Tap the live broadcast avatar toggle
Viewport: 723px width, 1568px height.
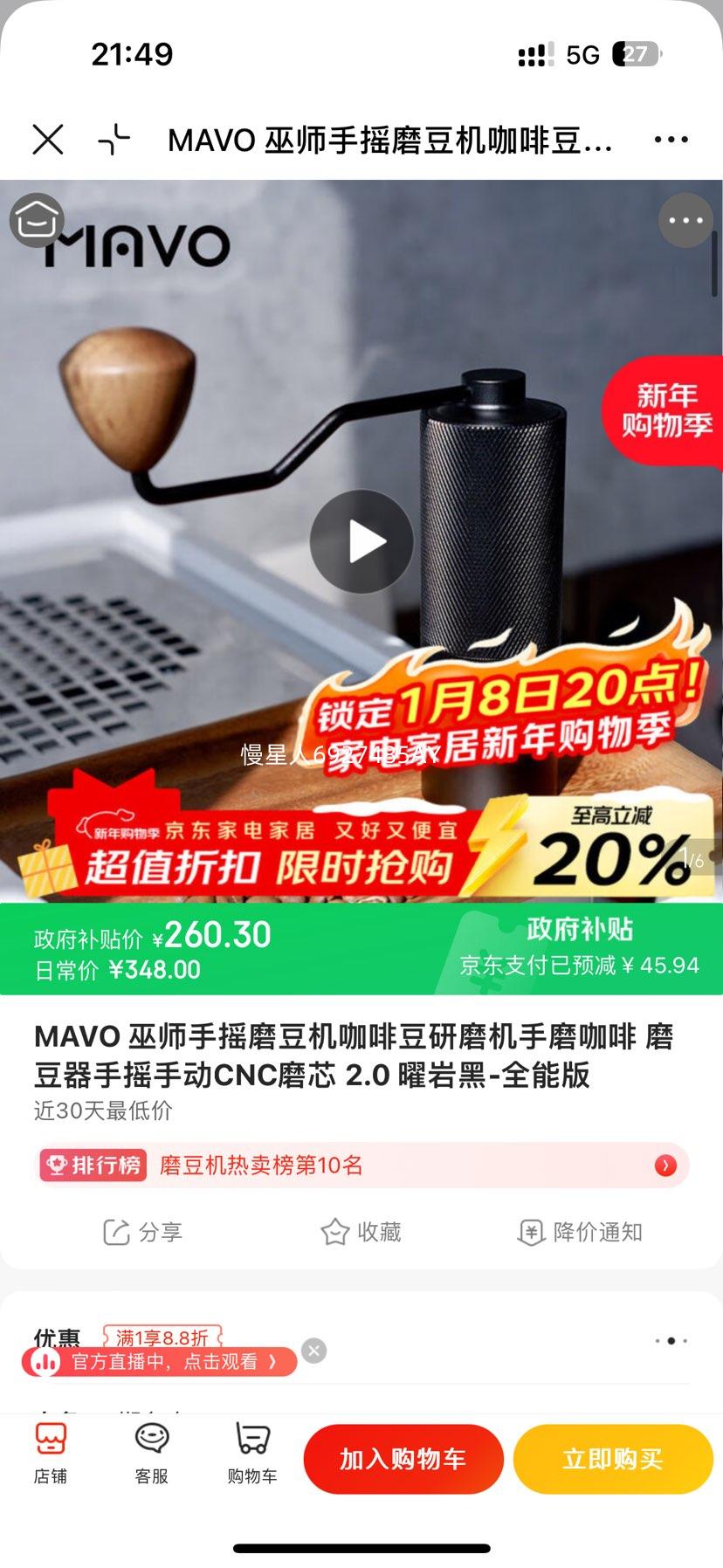[42, 1360]
